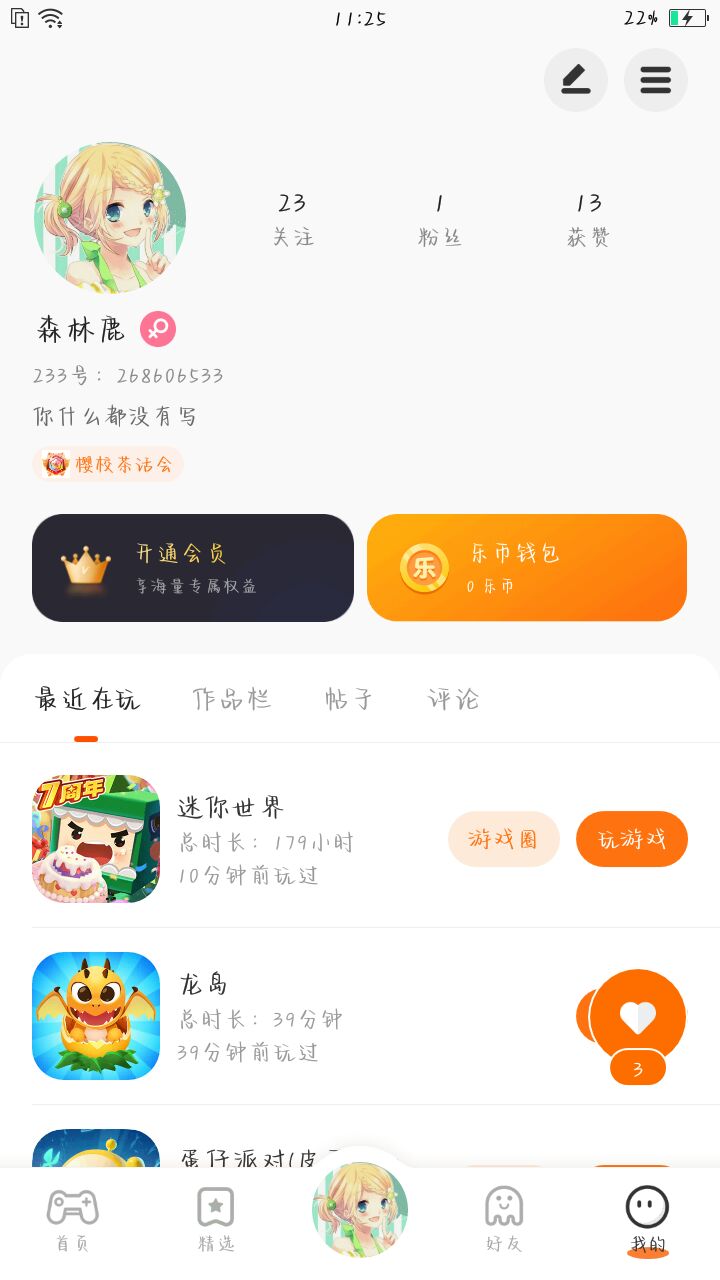Open the 乐币钱包 wallet card
Viewport: 720px width, 1280px height.
(x=526, y=568)
